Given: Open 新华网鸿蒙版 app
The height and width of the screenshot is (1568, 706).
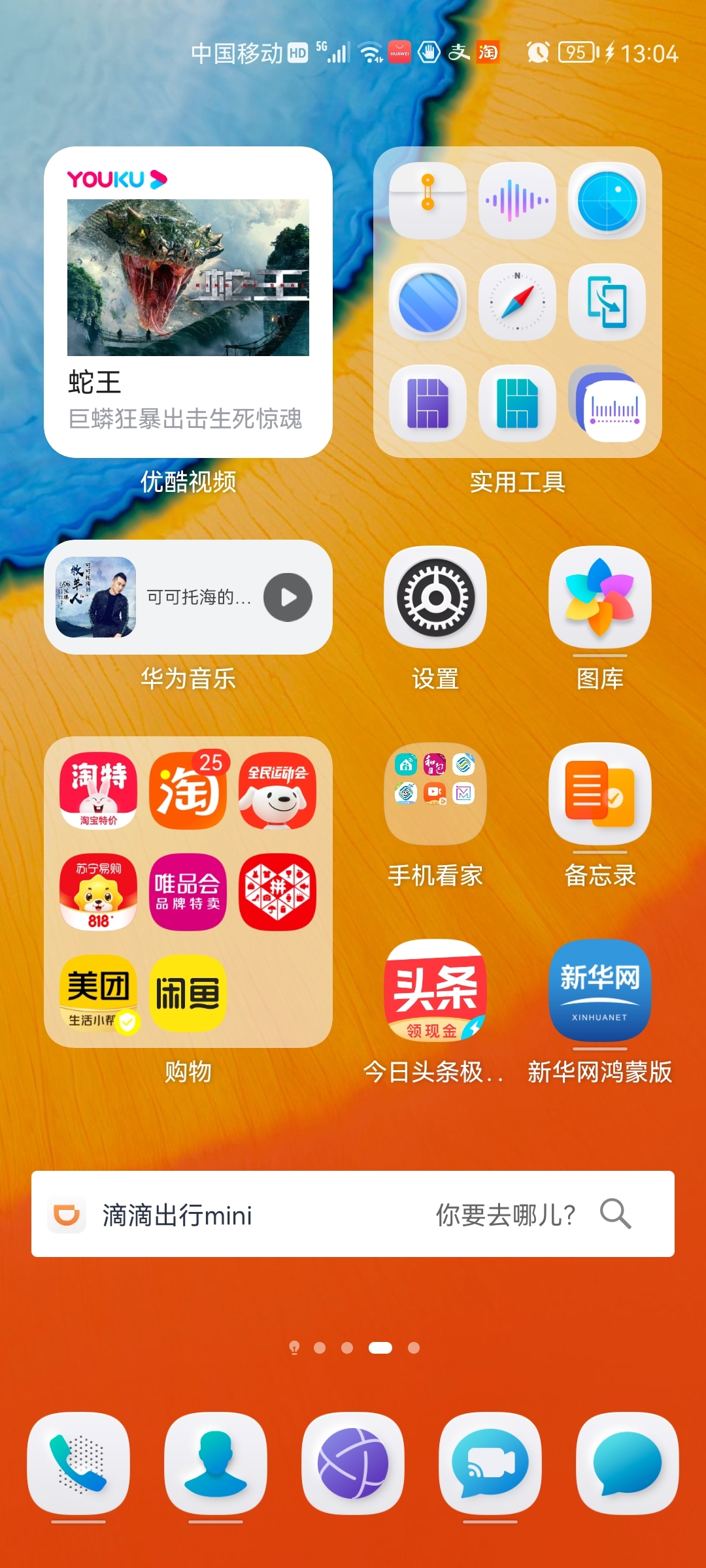Looking at the screenshot, I should (x=599, y=990).
